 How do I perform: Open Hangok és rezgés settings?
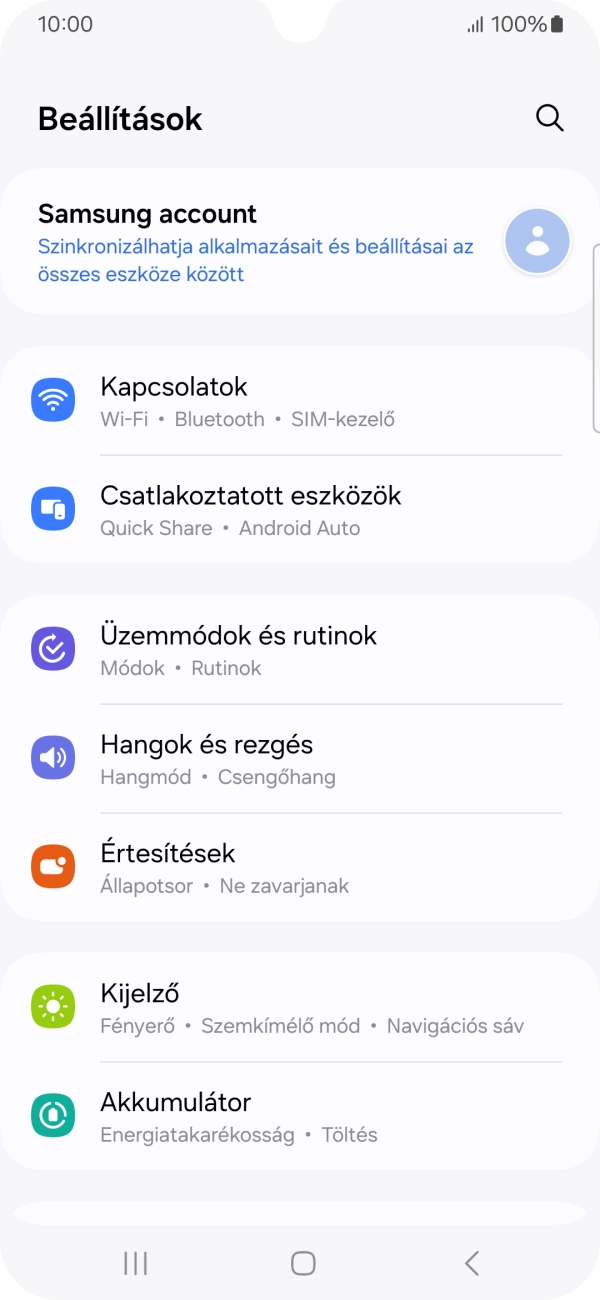point(300,759)
